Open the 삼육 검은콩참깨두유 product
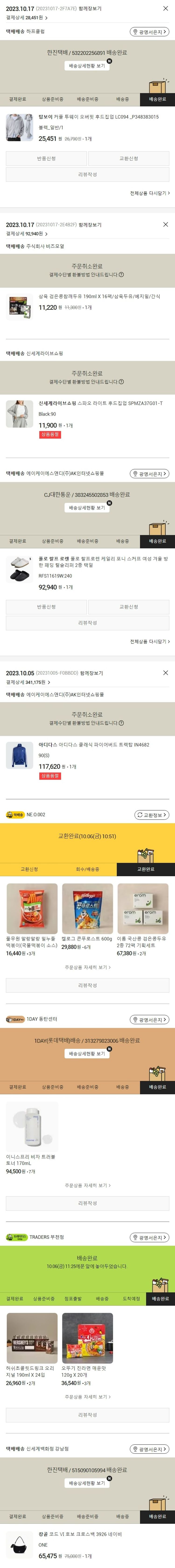Viewport: 175px width, 1568px height. 99,296
